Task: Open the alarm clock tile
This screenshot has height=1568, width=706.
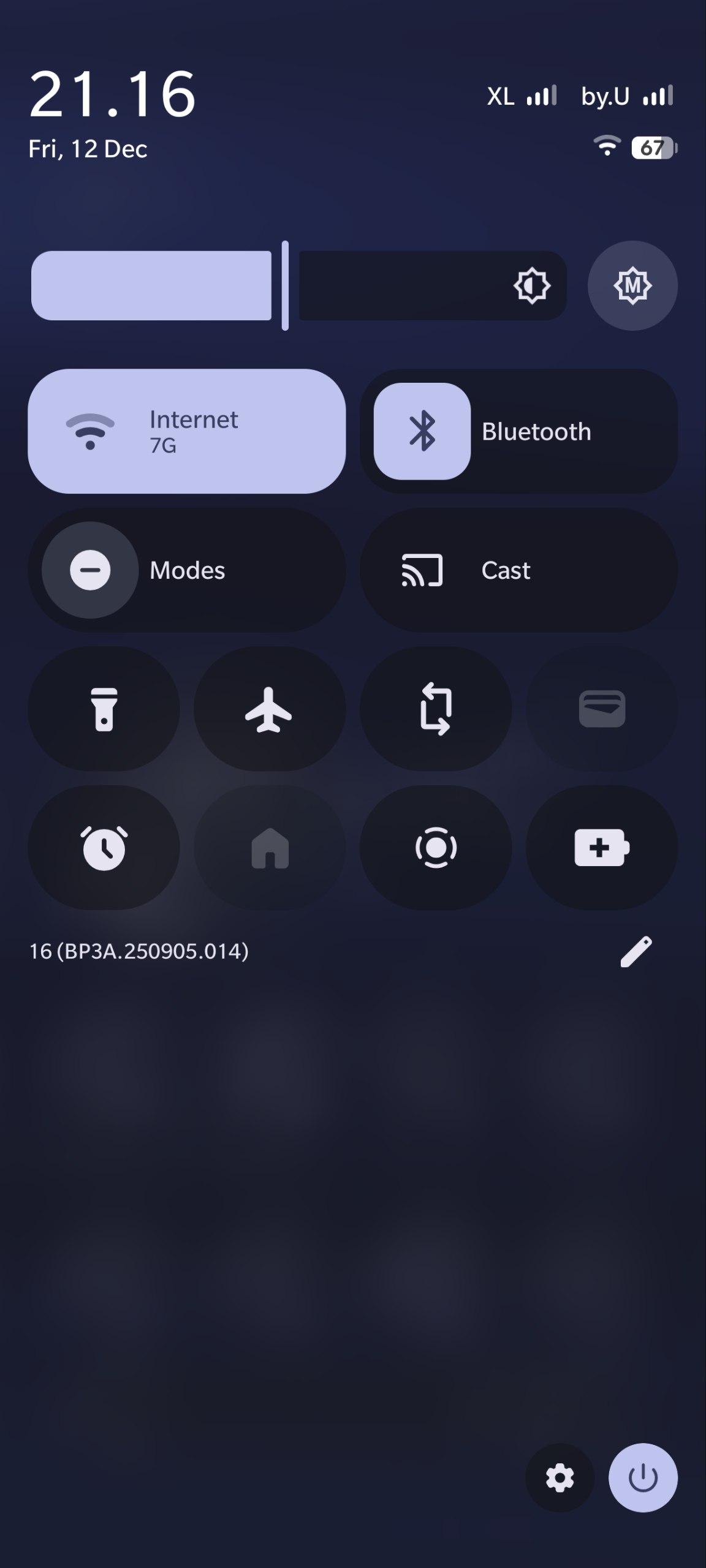Action: [x=104, y=848]
